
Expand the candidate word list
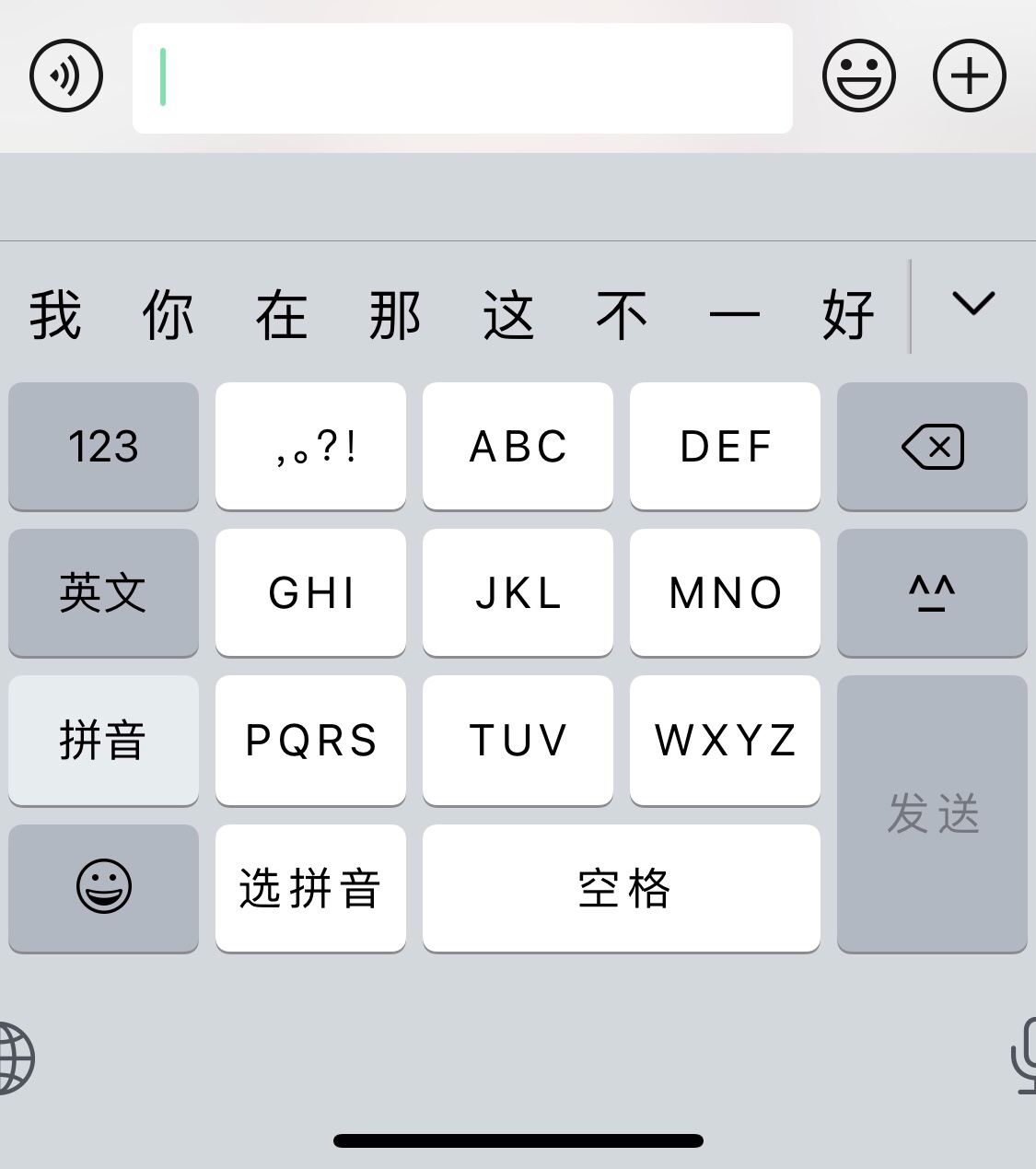pos(973,305)
